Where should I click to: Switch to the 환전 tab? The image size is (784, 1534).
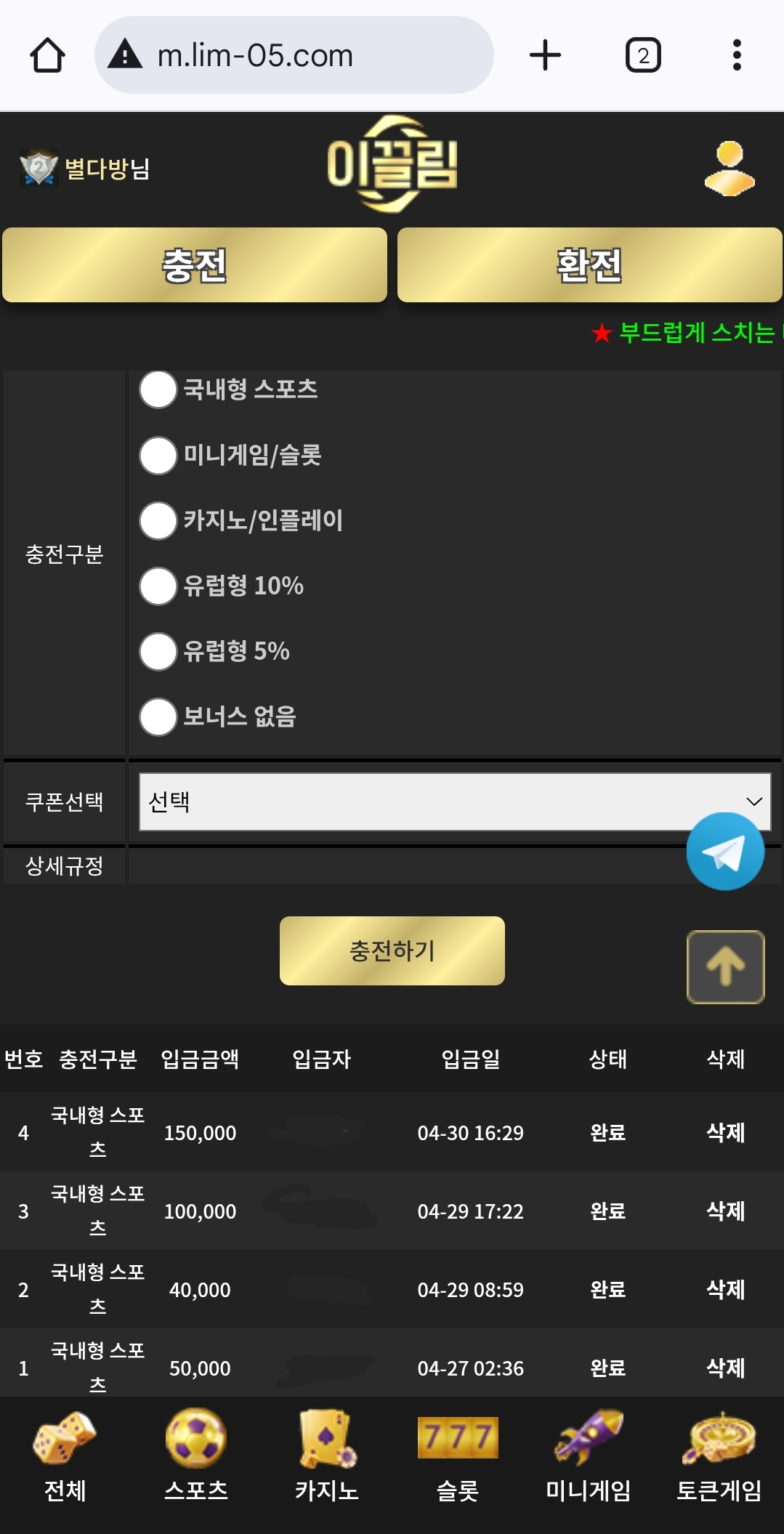pos(590,265)
